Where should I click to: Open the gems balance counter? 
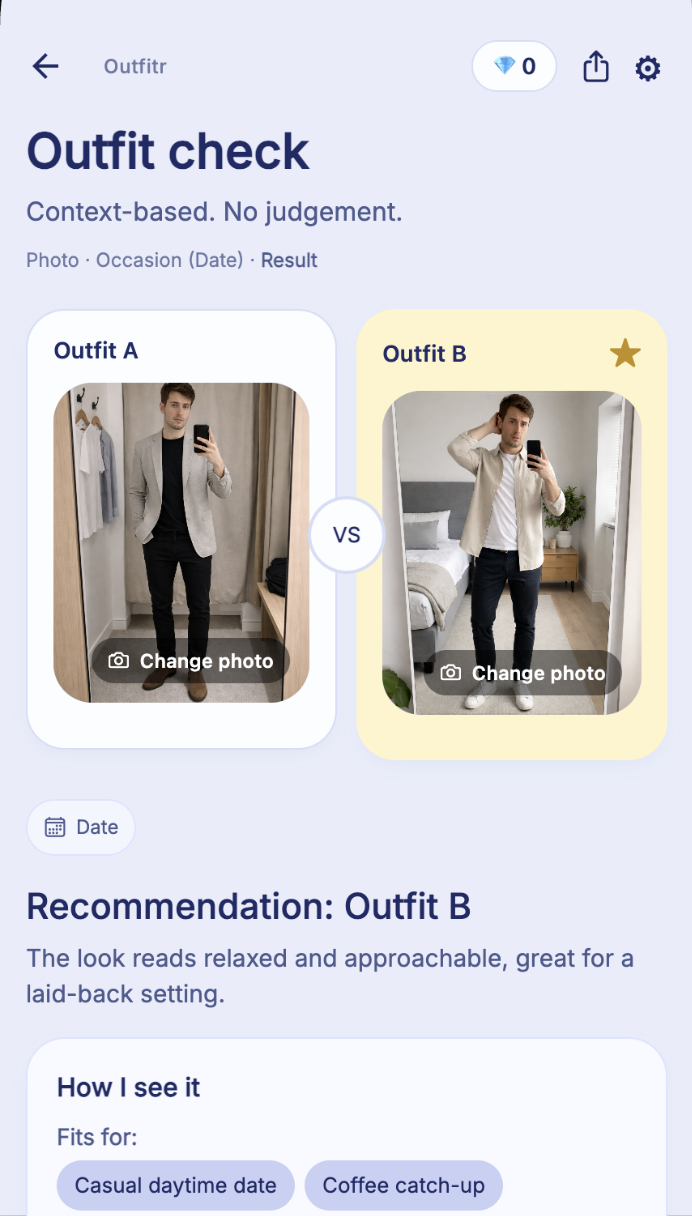tap(514, 67)
